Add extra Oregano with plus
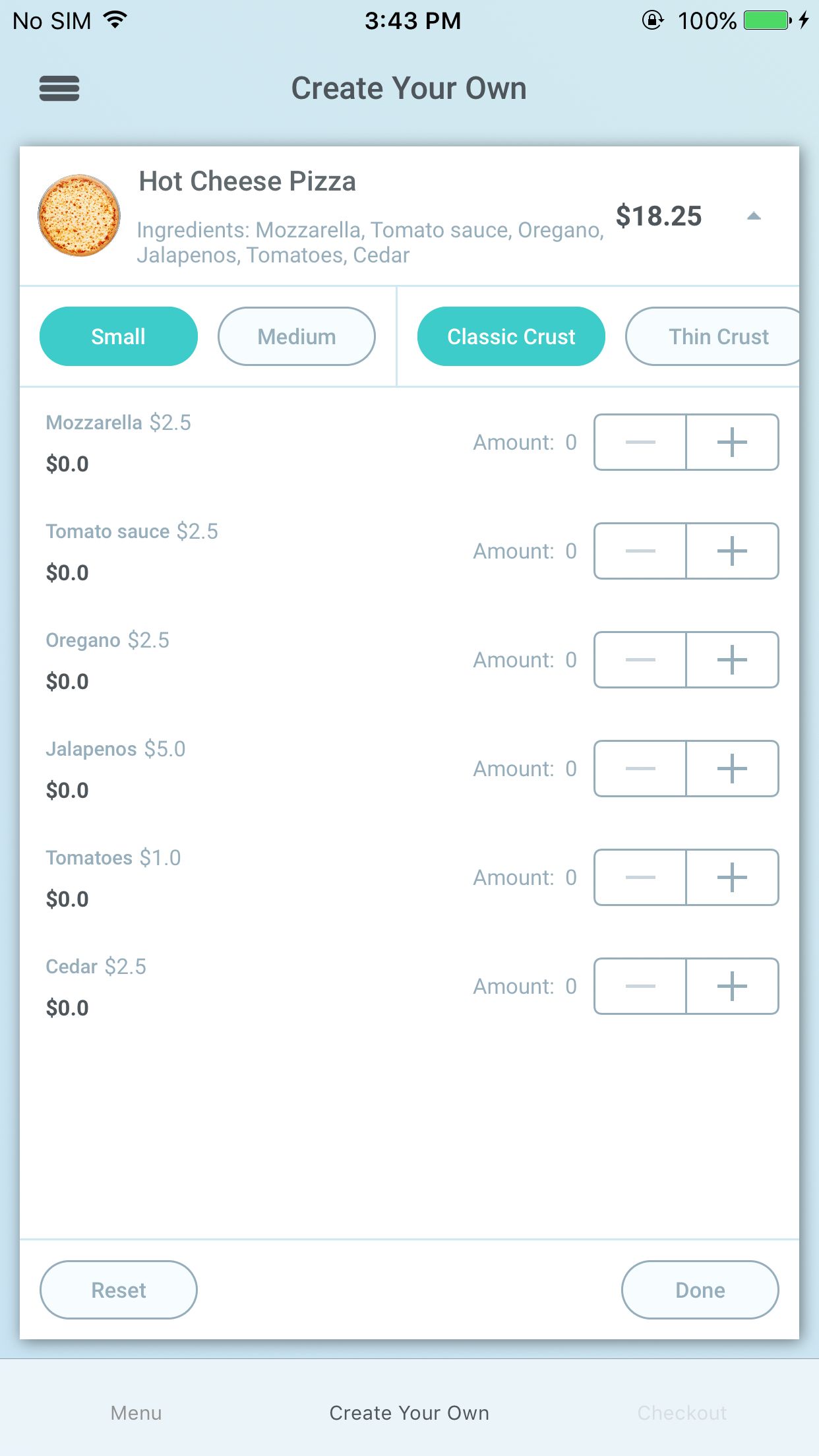The image size is (819, 1456). click(732, 660)
